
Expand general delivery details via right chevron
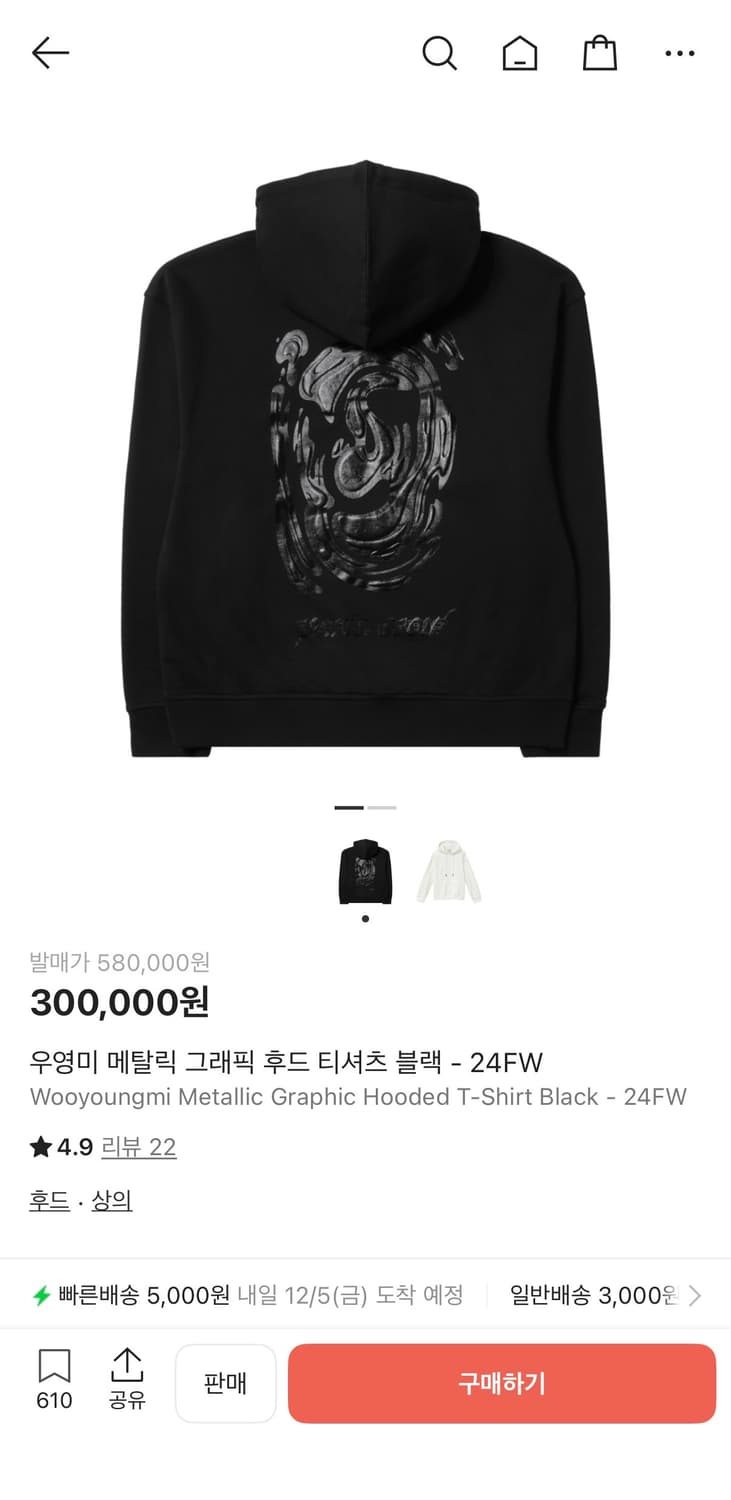click(697, 1294)
